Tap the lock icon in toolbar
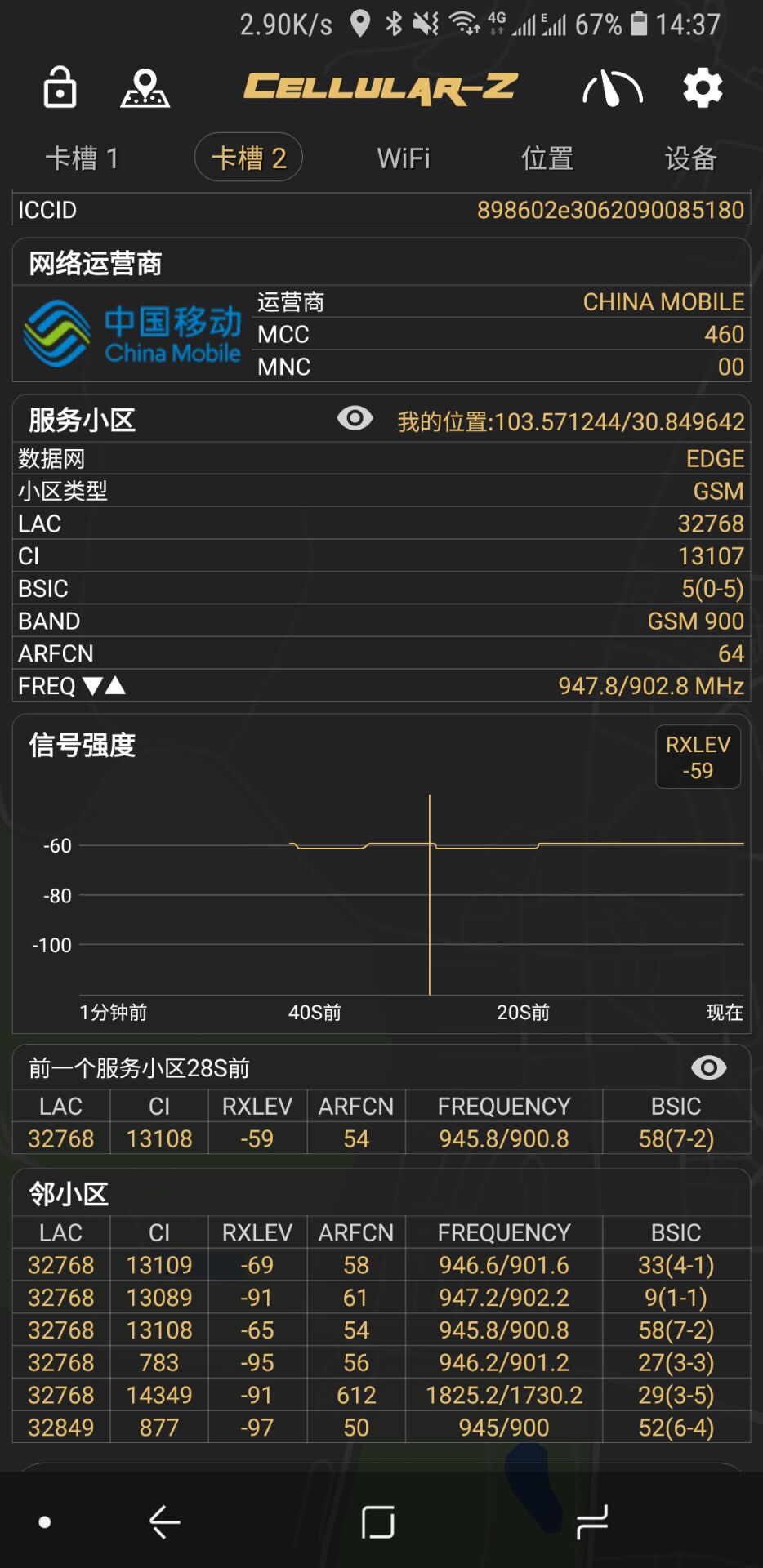 [x=60, y=87]
